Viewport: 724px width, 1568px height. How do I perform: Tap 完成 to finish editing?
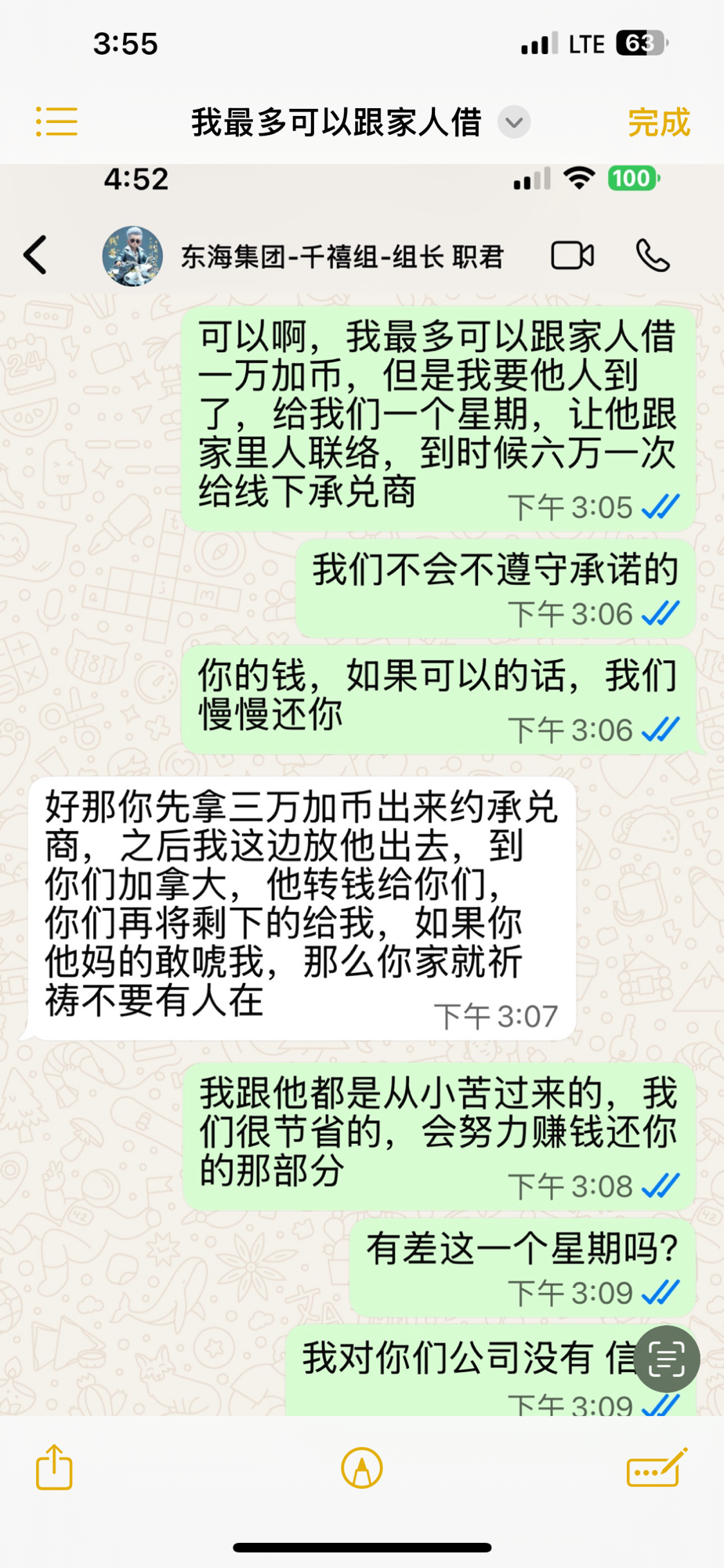658,122
